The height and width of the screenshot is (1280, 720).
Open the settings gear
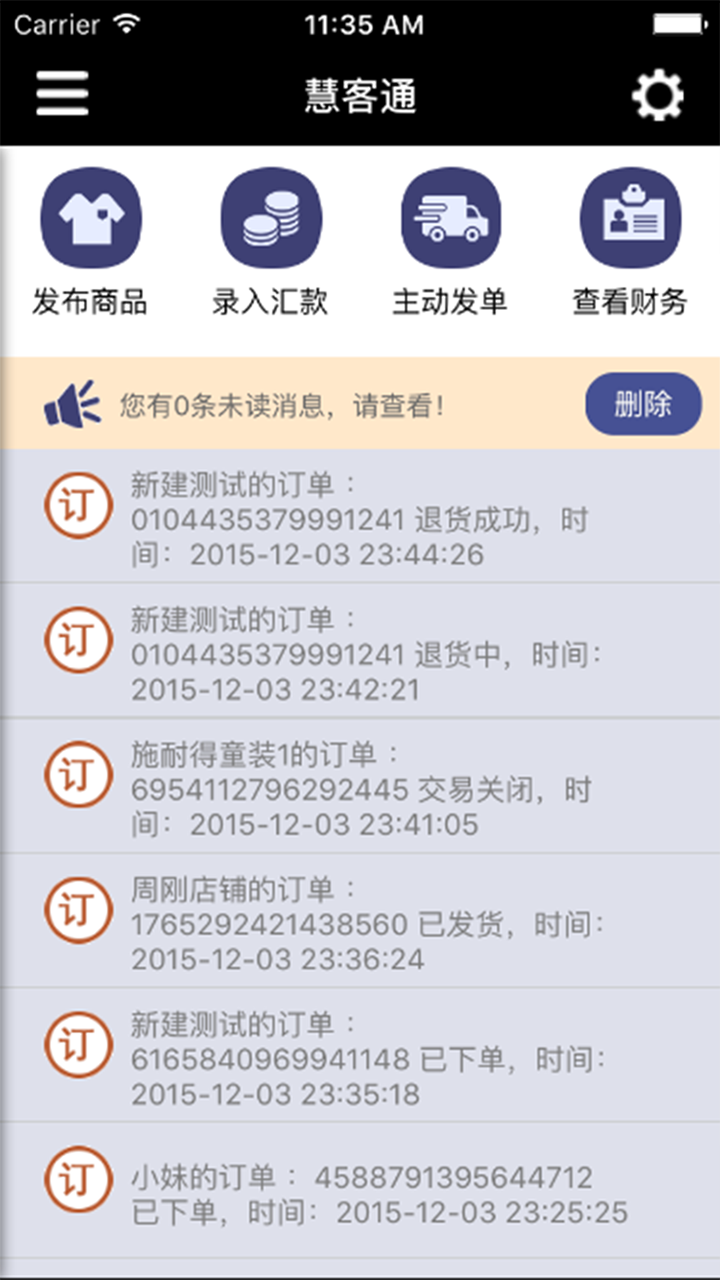(x=657, y=96)
